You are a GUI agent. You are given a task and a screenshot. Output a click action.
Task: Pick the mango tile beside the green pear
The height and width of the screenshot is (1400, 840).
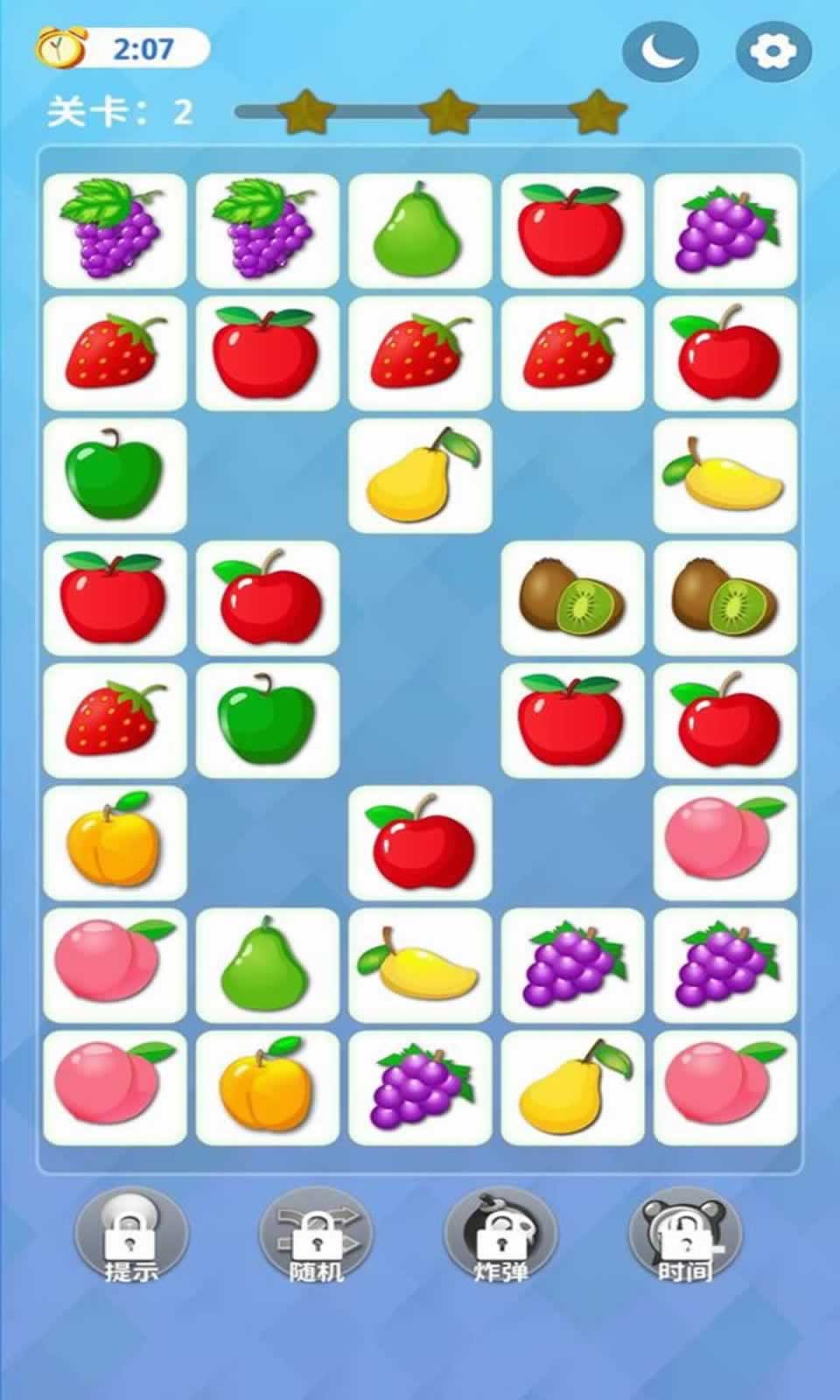pos(419,965)
